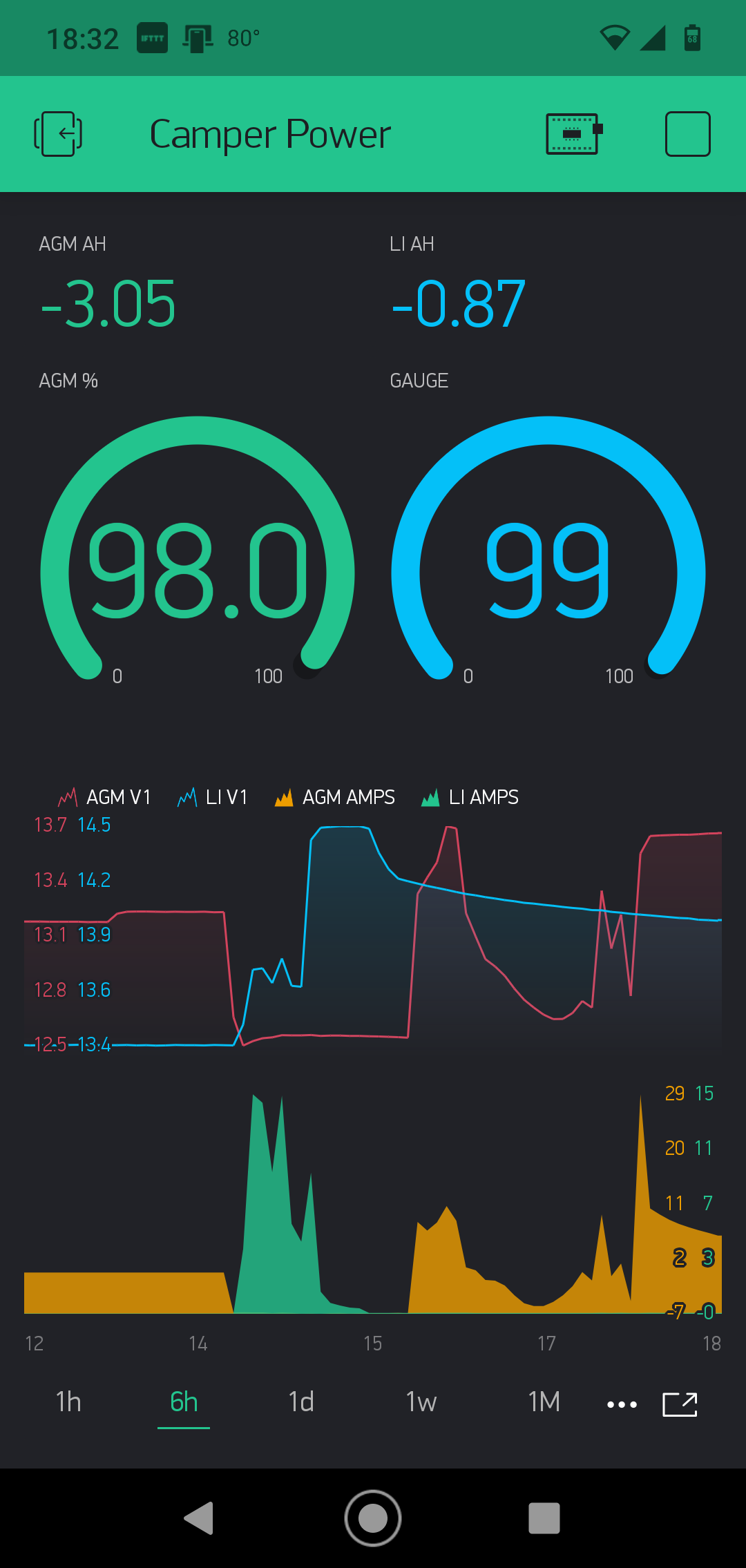746x1568 pixels.
Task: Switch chart range to 1M
Action: coord(544,1402)
